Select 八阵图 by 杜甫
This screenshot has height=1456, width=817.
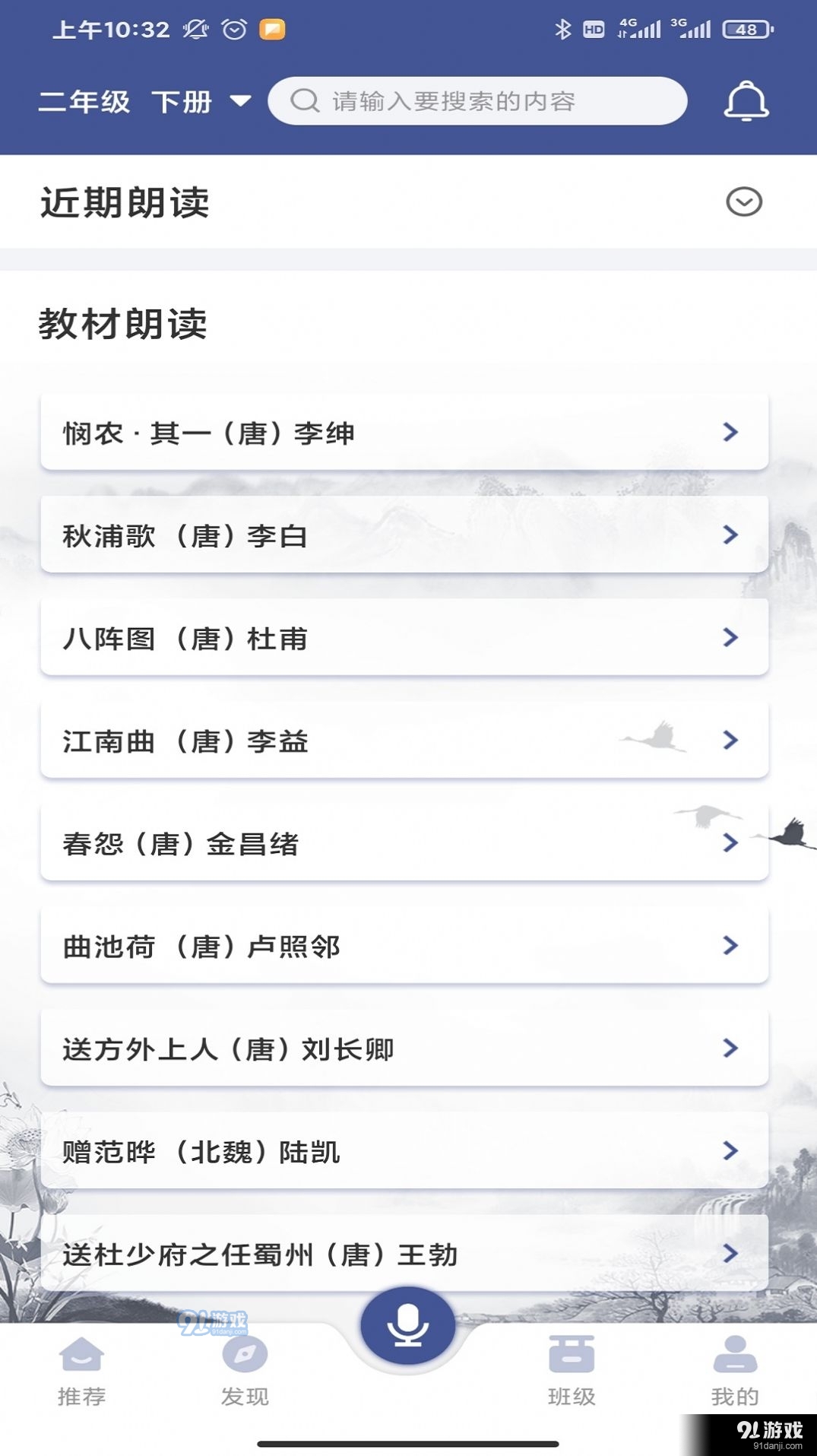(x=403, y=639)
